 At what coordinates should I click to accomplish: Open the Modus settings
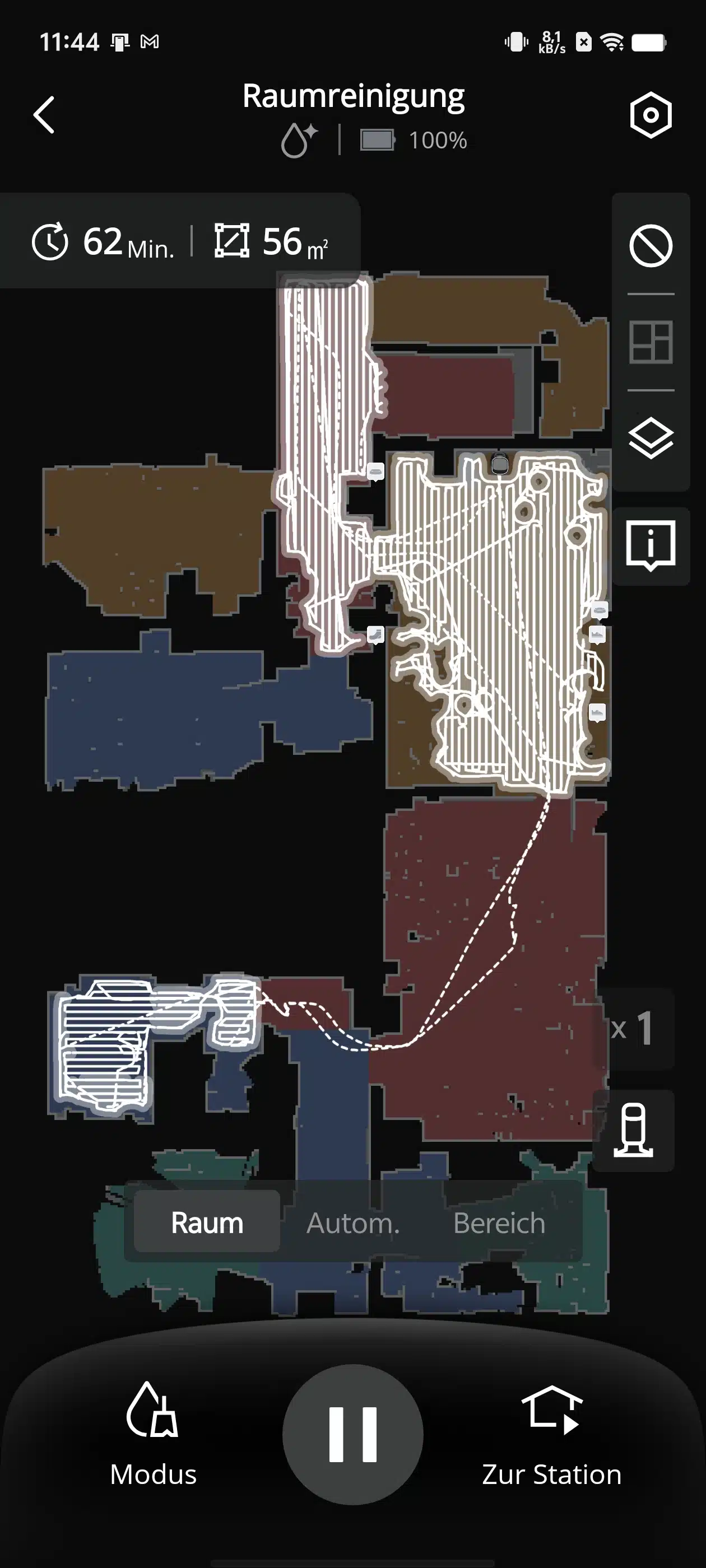point(153,1435)
